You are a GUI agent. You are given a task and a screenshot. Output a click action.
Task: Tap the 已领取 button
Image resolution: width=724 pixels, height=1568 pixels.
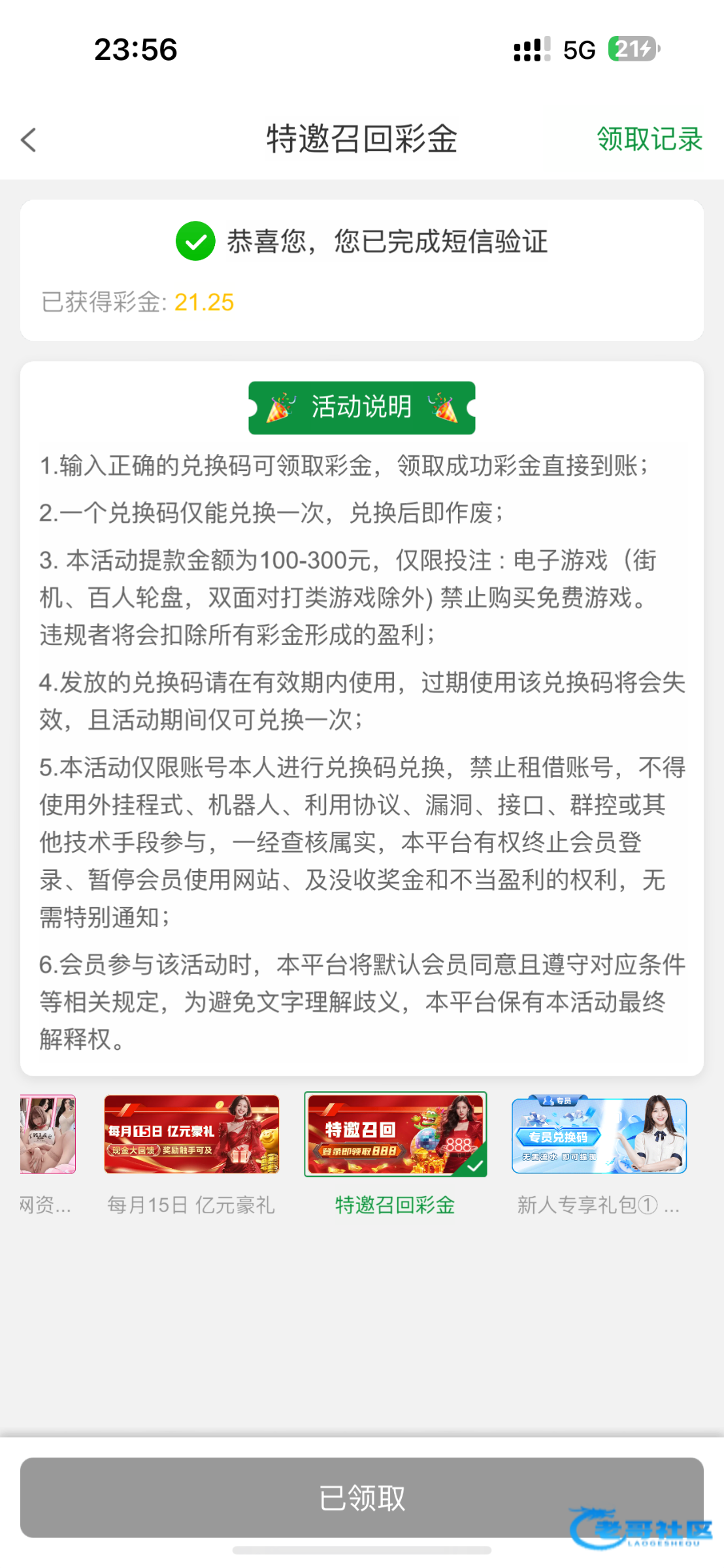[361, 1497]
